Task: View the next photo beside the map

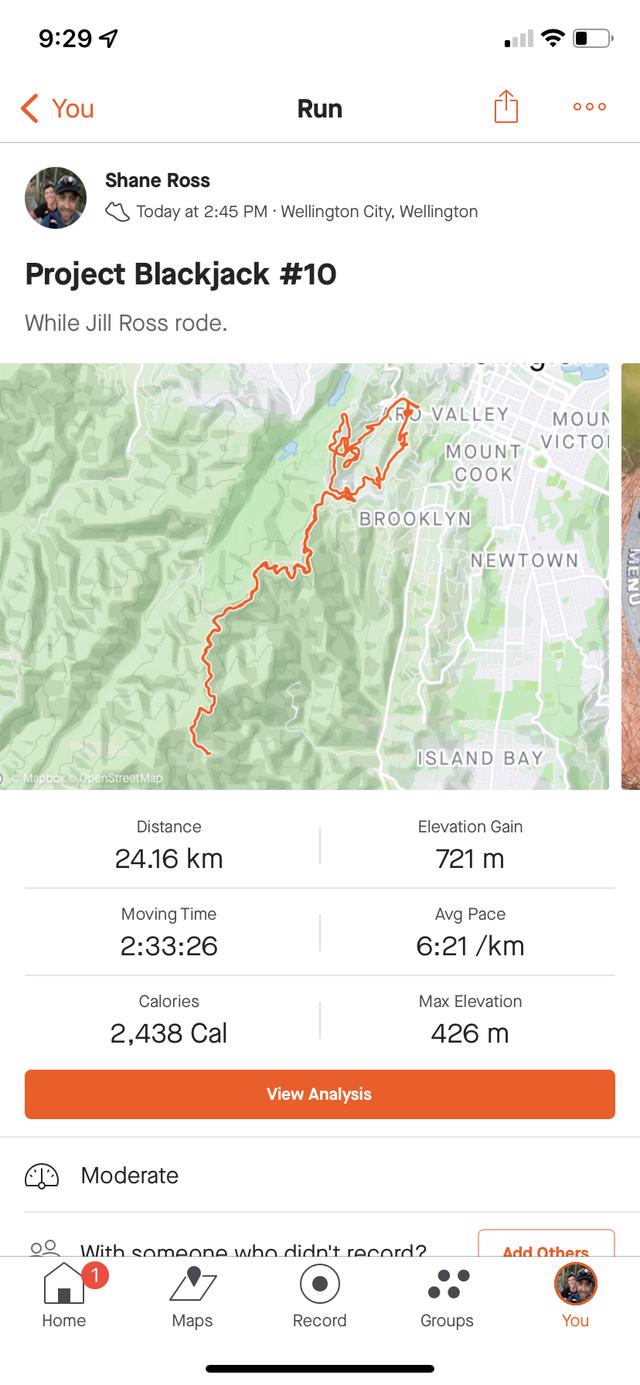Action: pyautogui.click(x=630, y=576)
